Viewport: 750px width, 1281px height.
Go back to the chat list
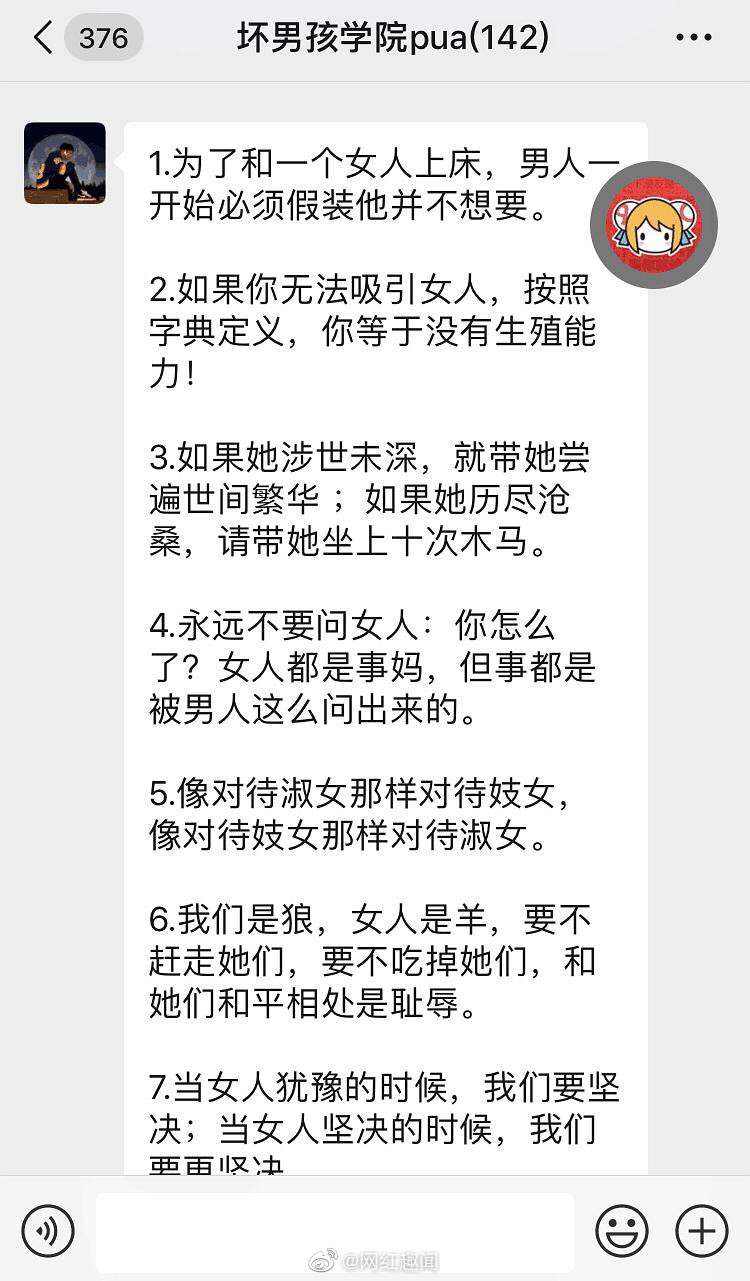[44, 39]
